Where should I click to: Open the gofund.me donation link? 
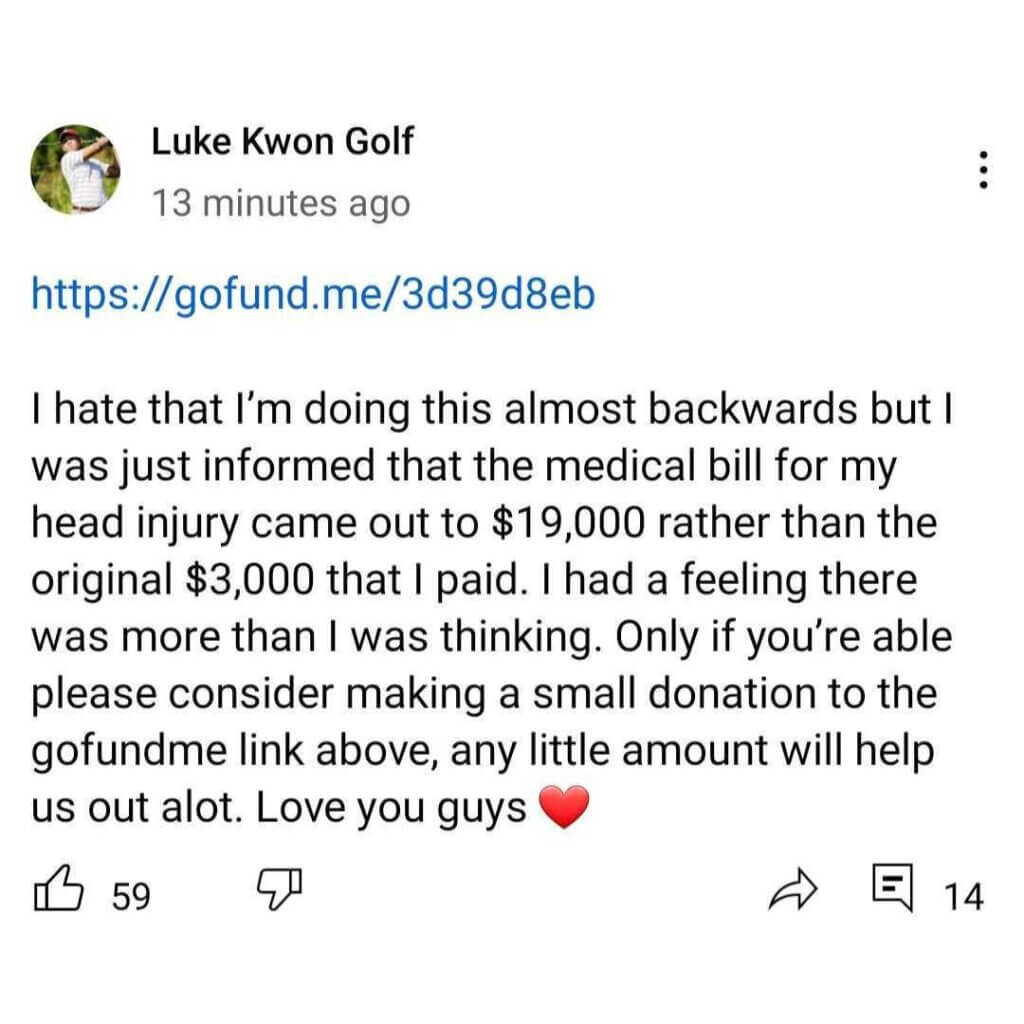tap(313, 295)
